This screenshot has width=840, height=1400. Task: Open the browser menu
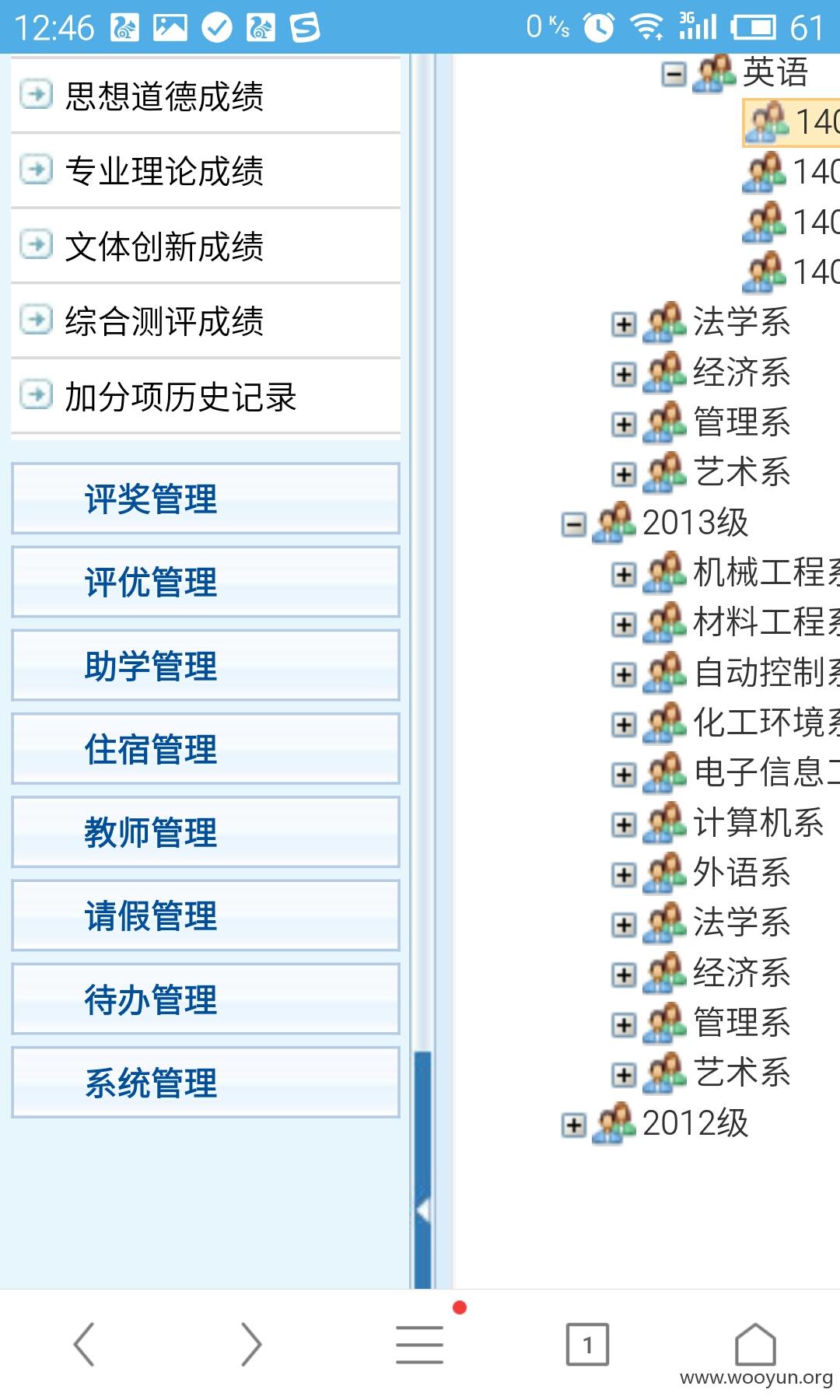click(420, 1344)
